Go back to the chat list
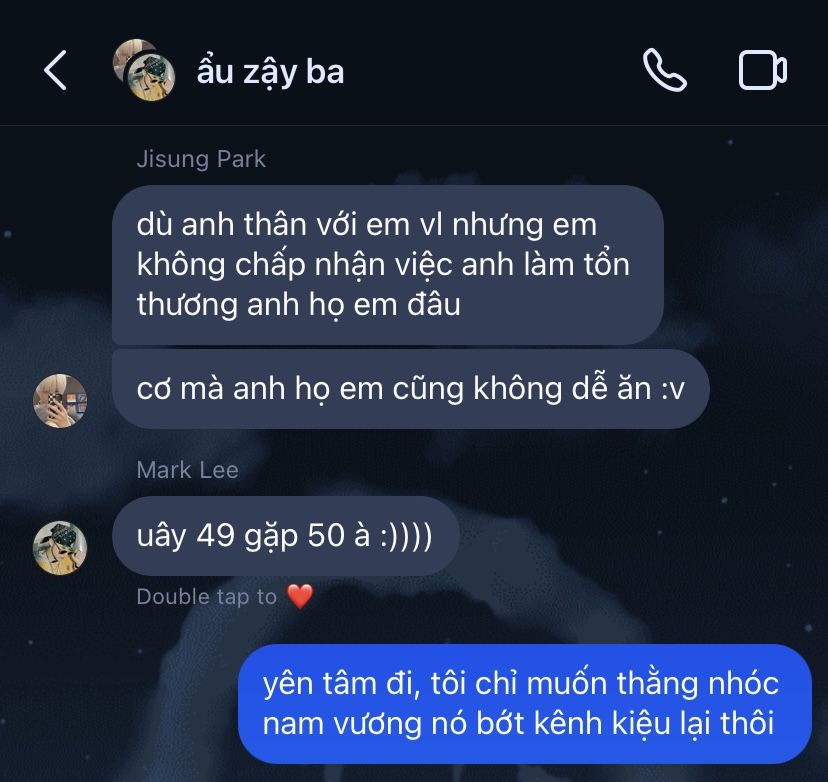Viewport: 828px width, 782px height. tap(56, 71)
